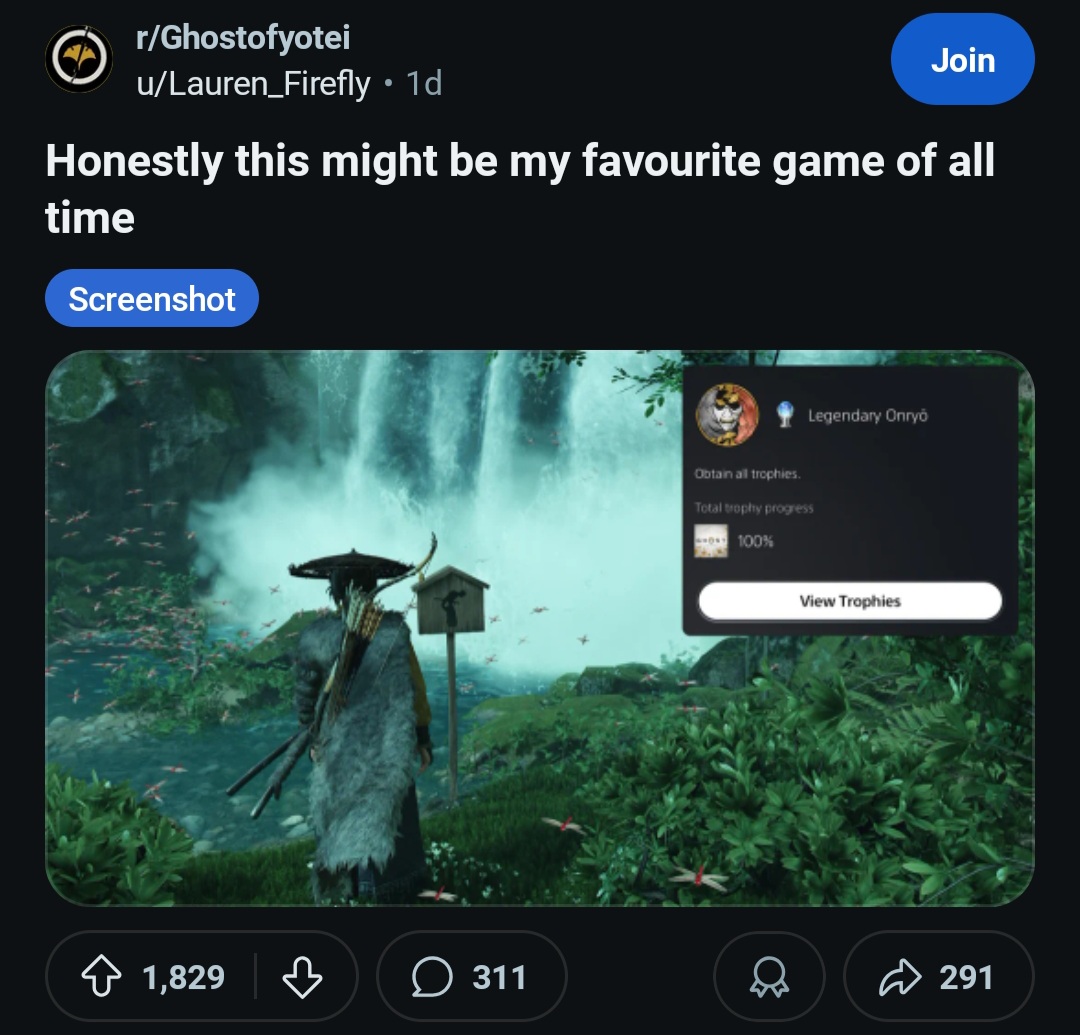Open the 311 comments

[x=471, y=977]
